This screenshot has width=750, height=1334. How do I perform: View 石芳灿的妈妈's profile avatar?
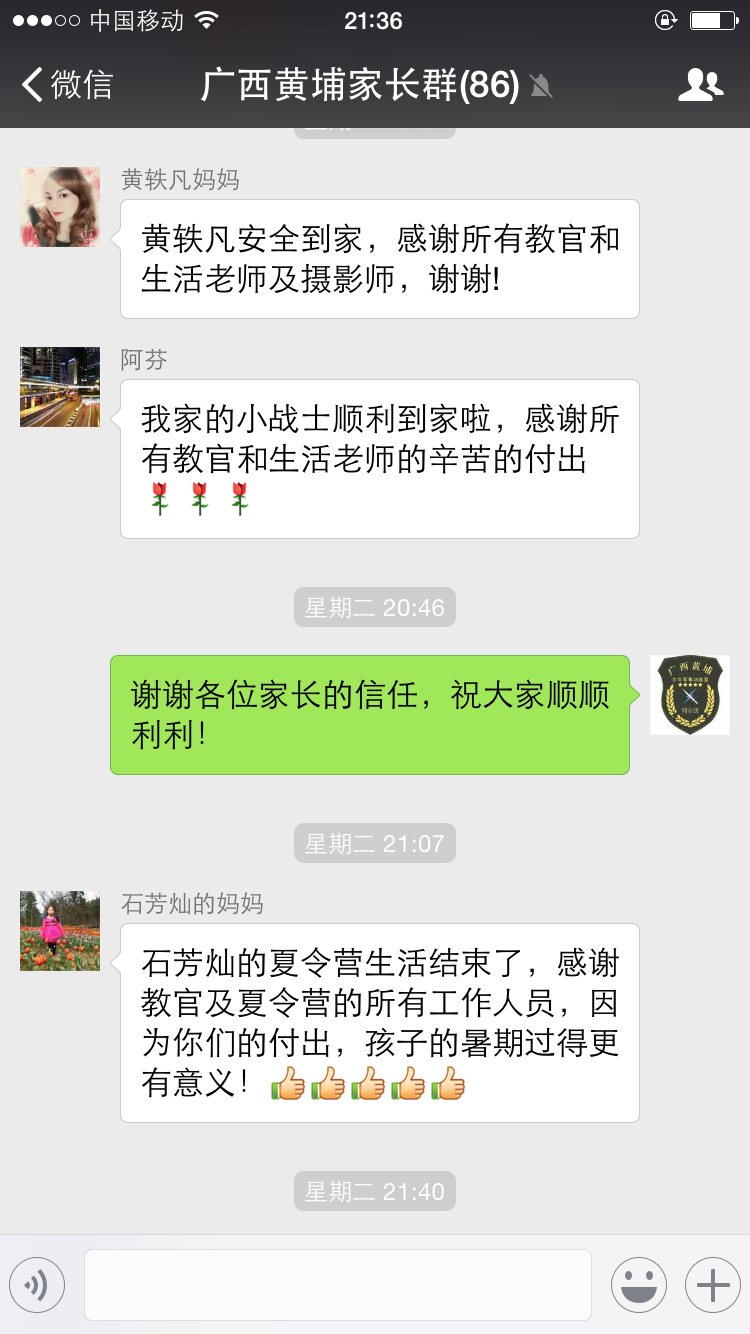[x=60, y=931]
